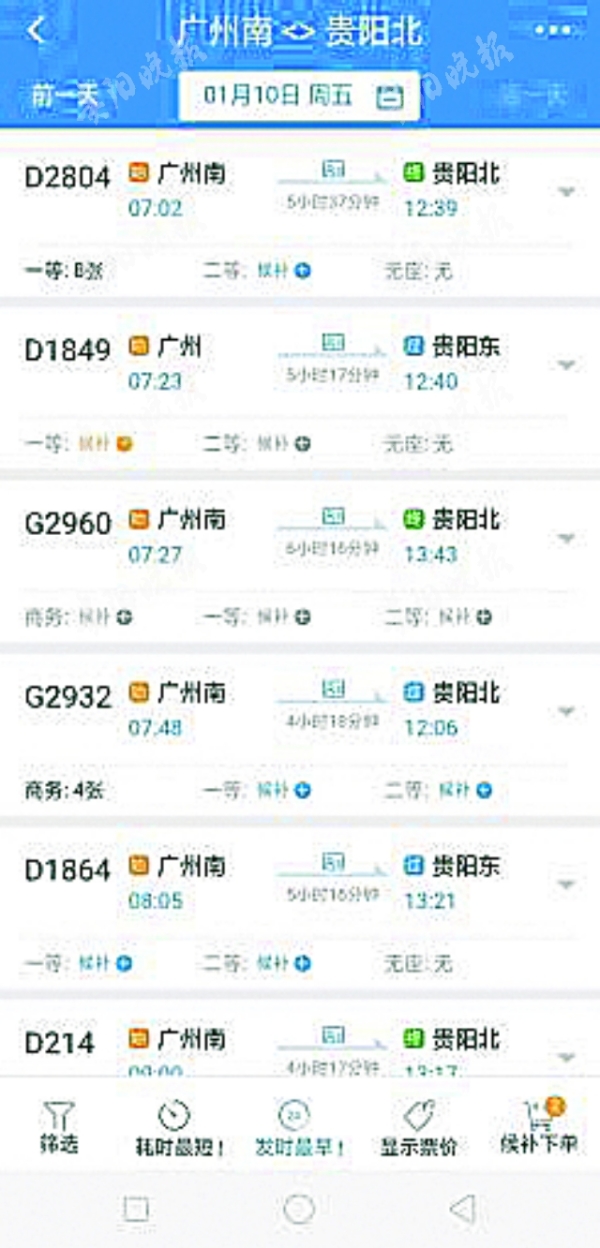Viewport: 600px width, 1248px height.
Task: Expand details chevron for D2804
Action: point(567,191)
